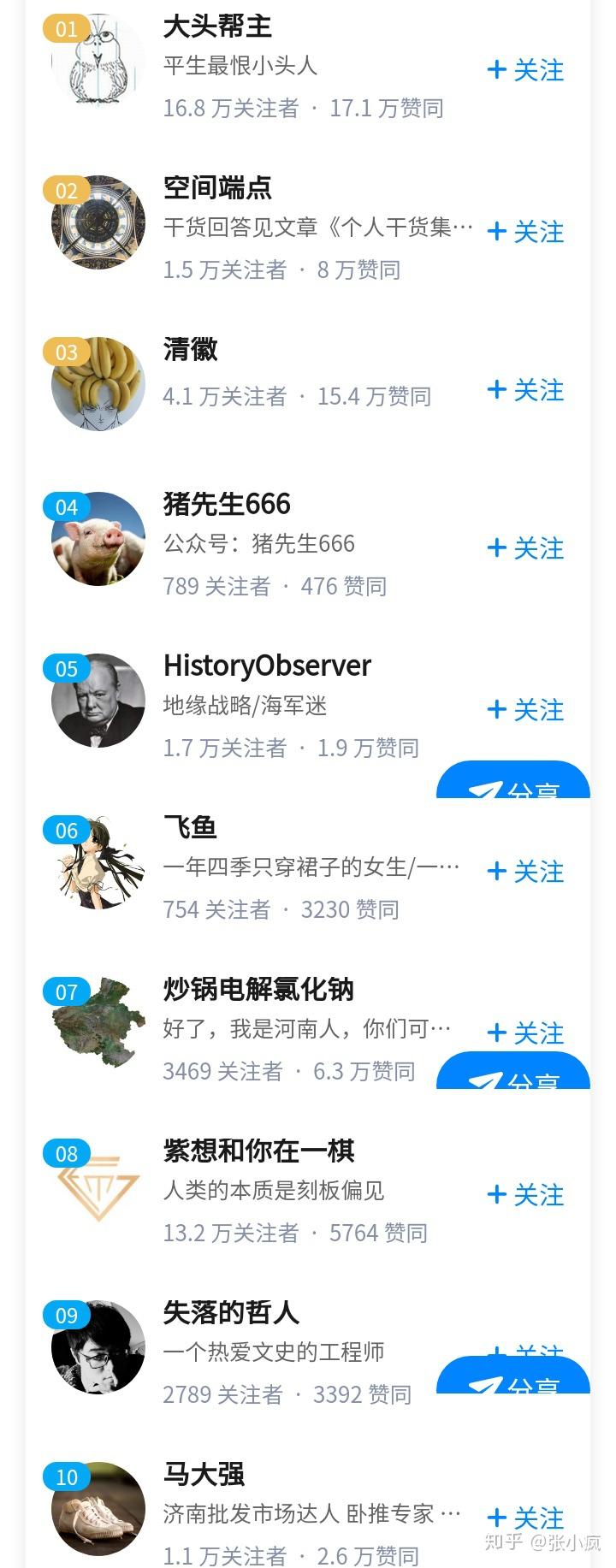
Task: Follow user 猪先生666
Action: point(525,548)
